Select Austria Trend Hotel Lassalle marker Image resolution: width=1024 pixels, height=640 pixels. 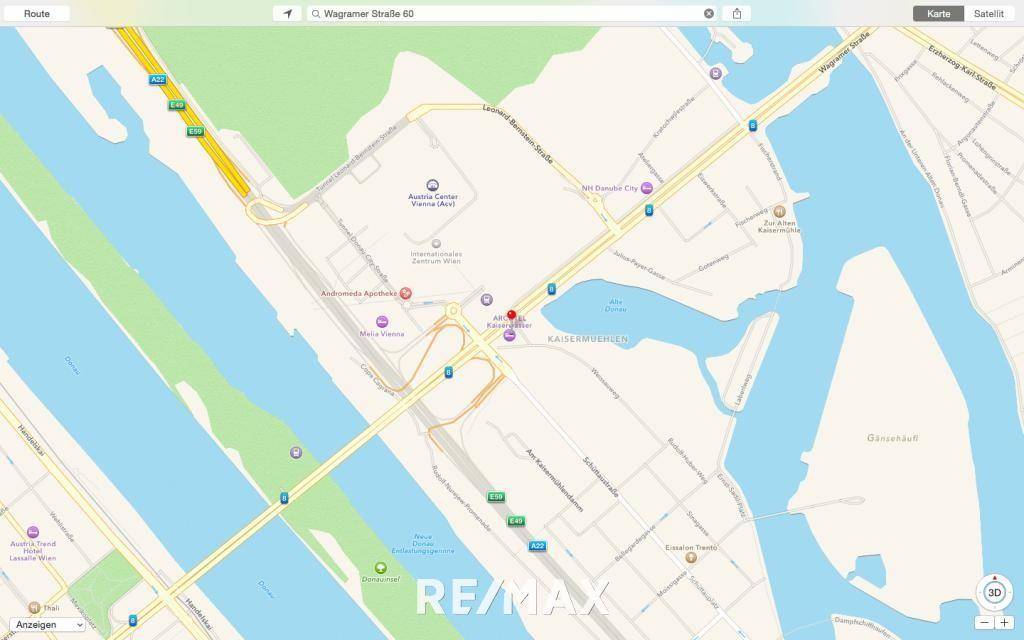[33, 532]
